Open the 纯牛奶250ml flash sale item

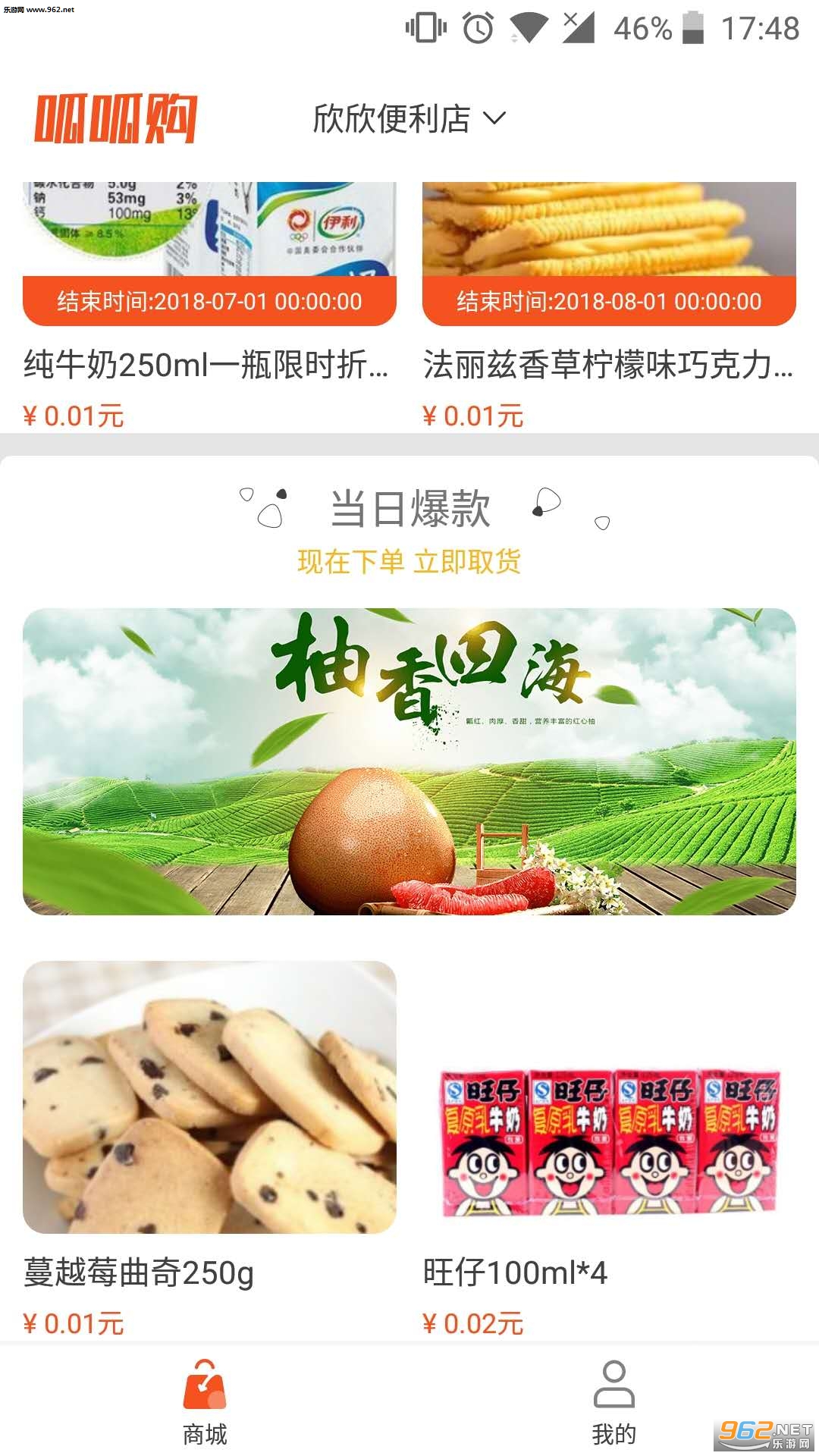[209, 303]
